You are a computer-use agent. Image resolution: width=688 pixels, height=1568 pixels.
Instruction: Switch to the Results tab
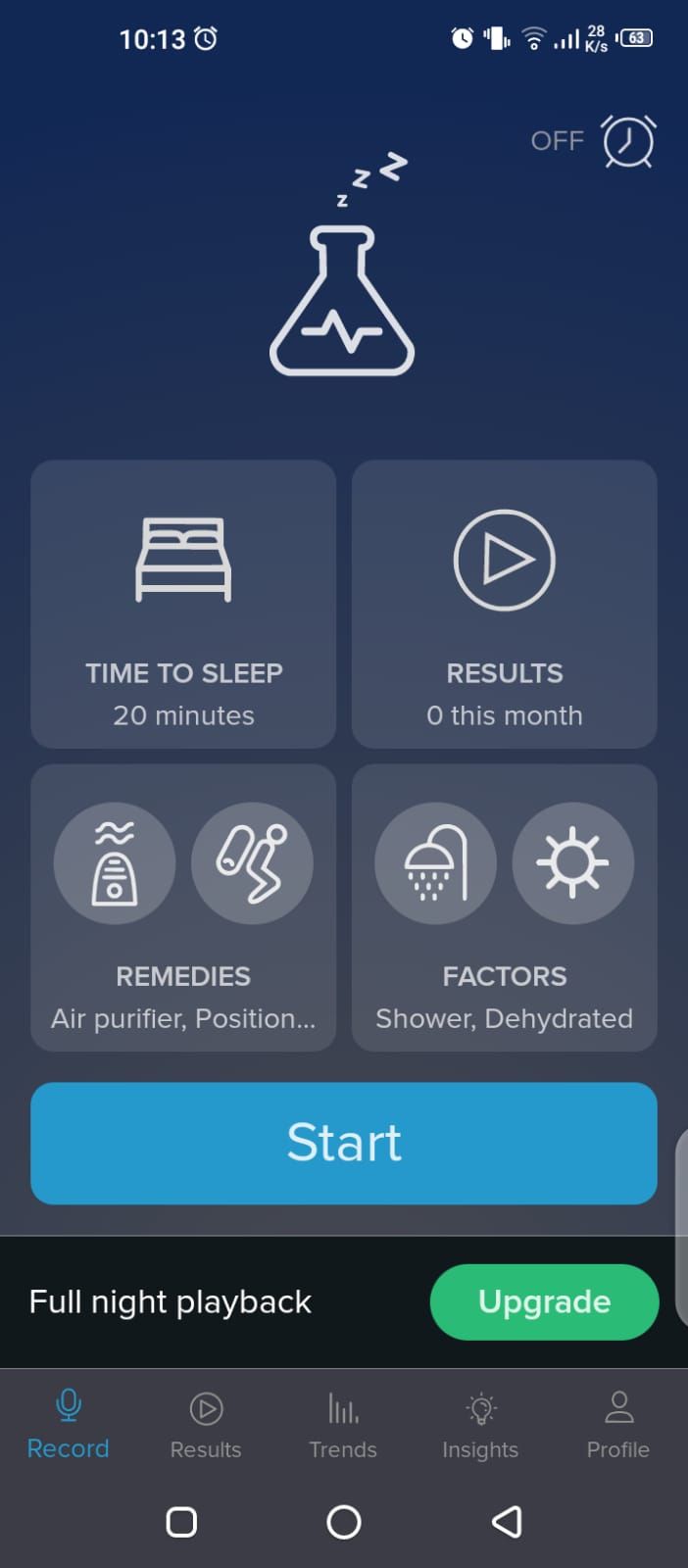coord(206,1426)
